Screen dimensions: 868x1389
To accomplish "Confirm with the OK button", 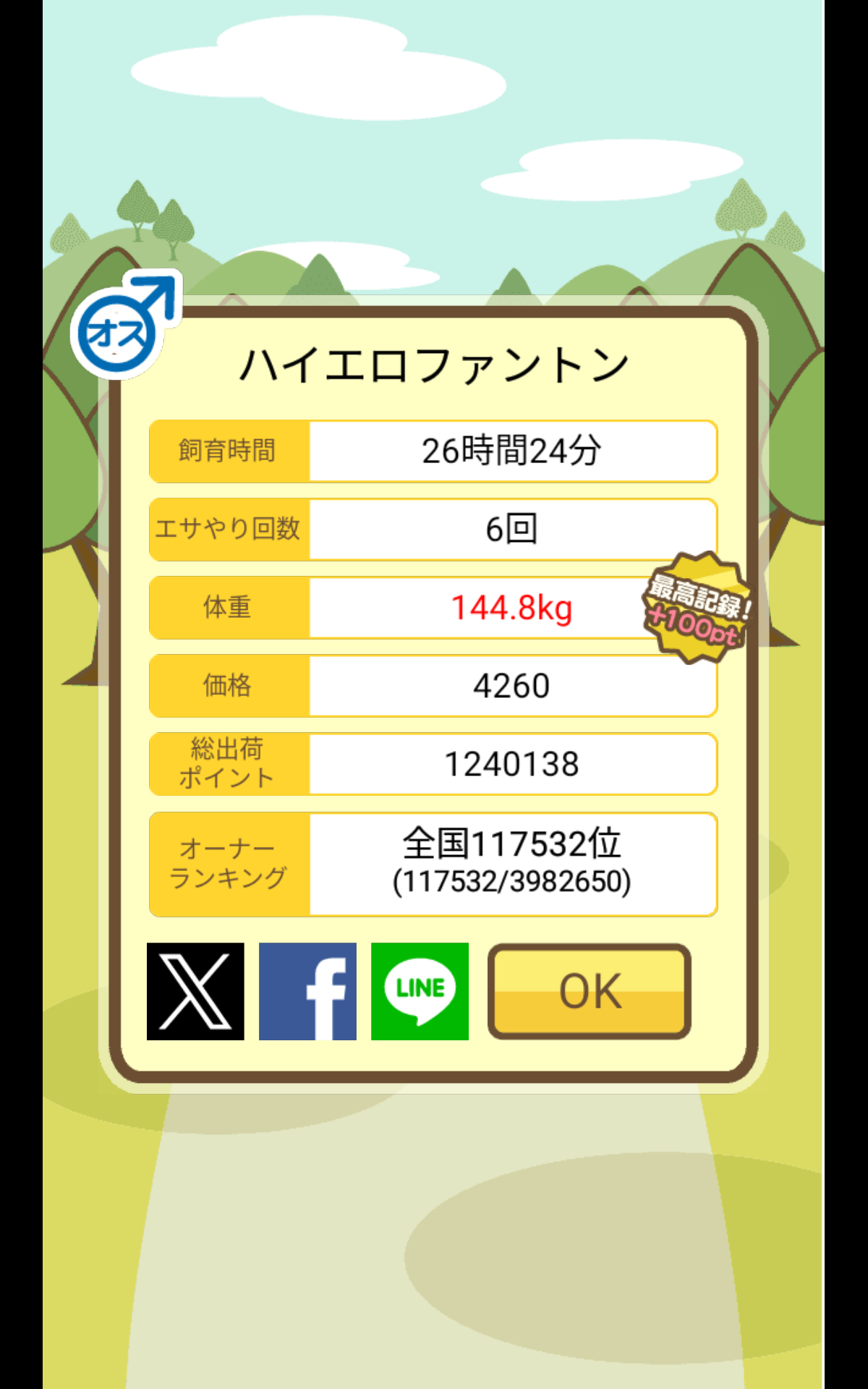I will click(x=590, y=991).
